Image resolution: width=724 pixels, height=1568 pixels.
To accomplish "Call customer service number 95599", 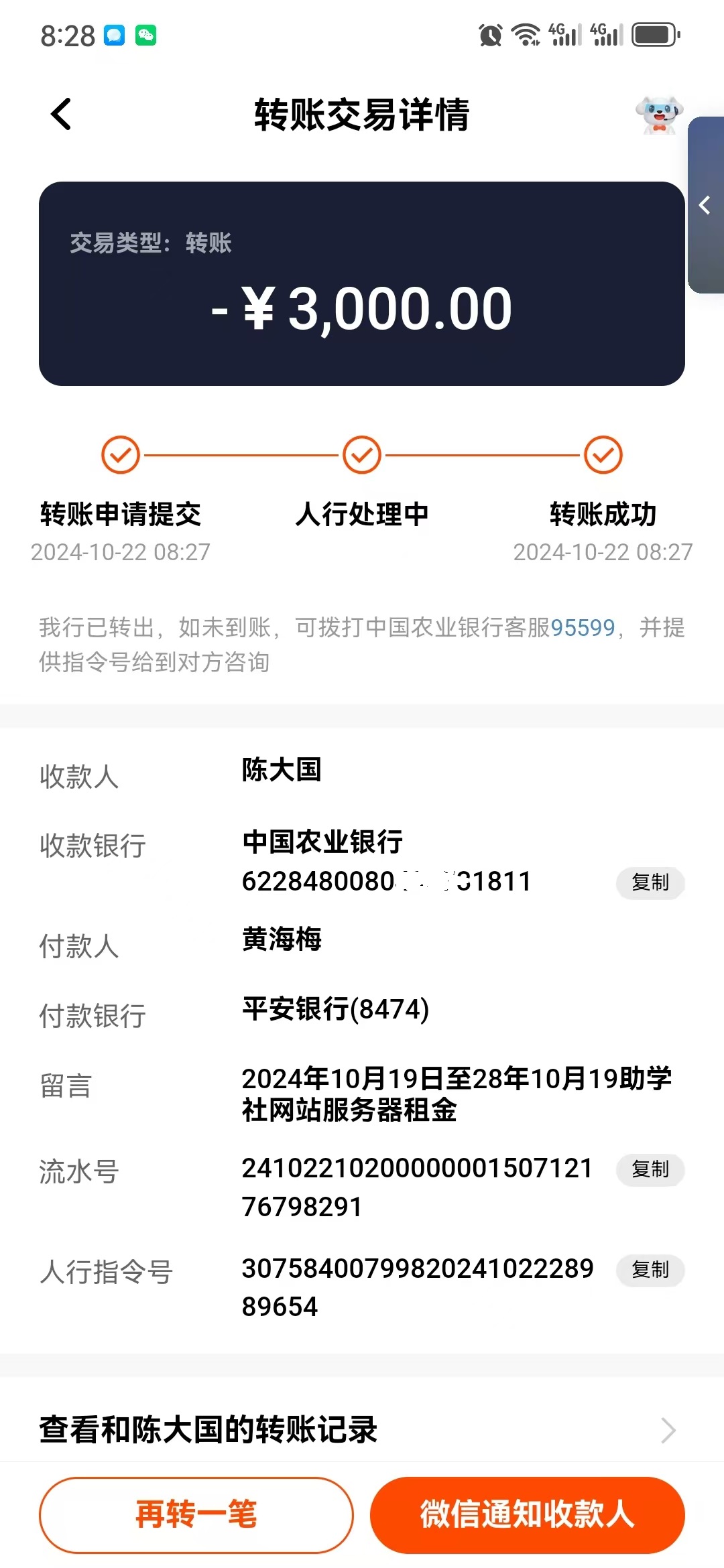I will coord(582,628).
